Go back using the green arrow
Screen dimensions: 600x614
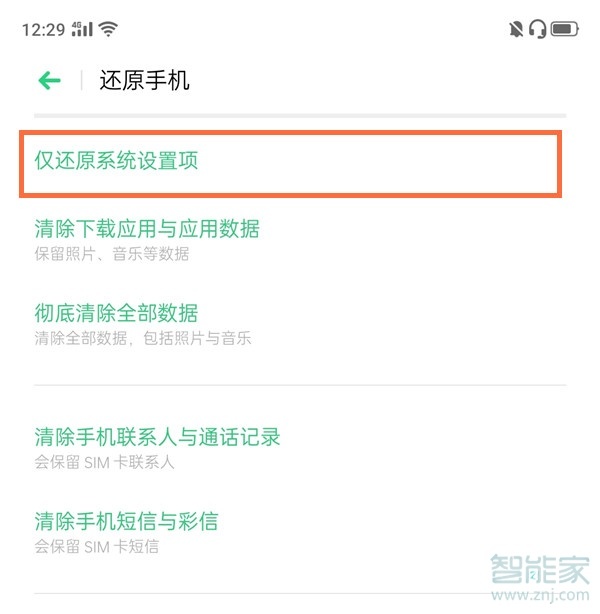[x=49, y=81]
